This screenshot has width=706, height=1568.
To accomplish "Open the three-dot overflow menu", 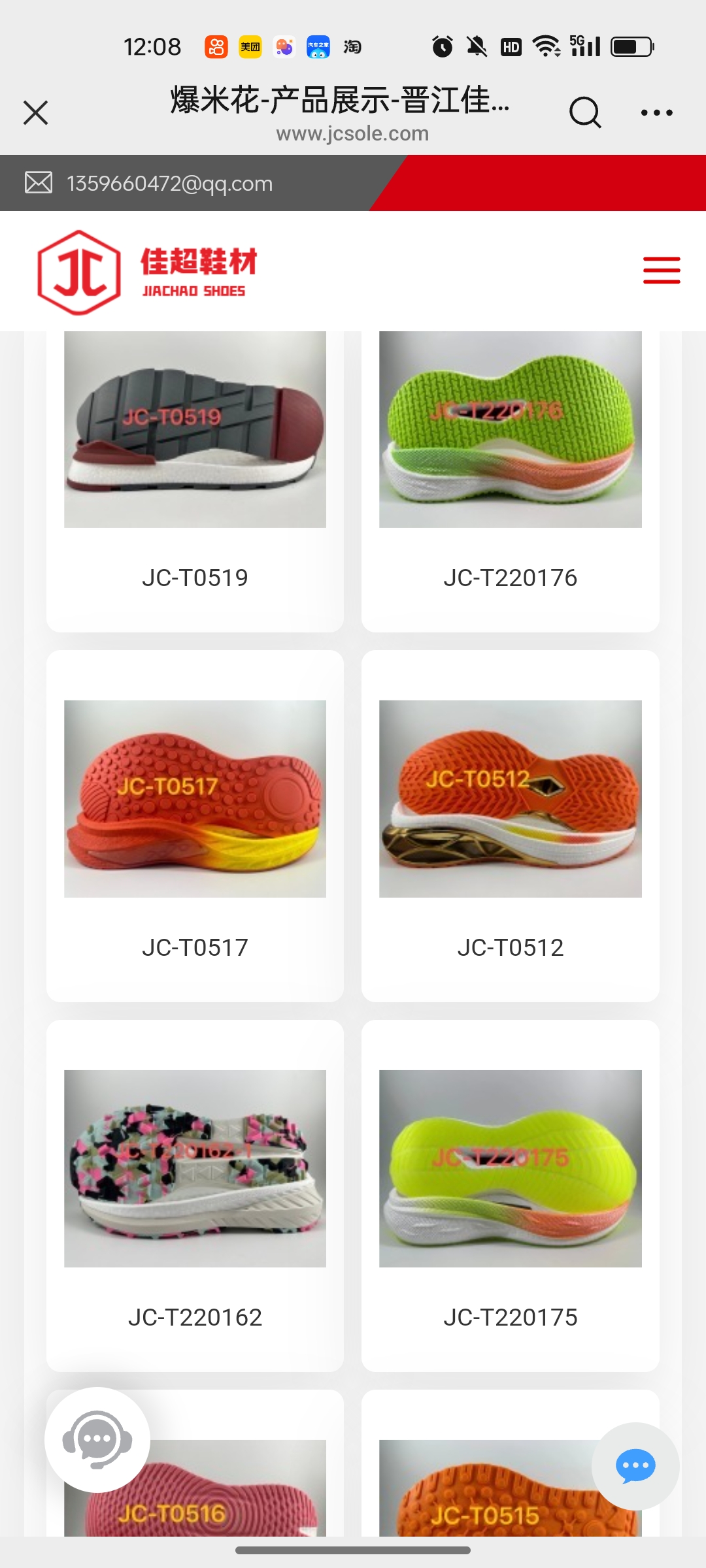I will (x=656, y=112).
